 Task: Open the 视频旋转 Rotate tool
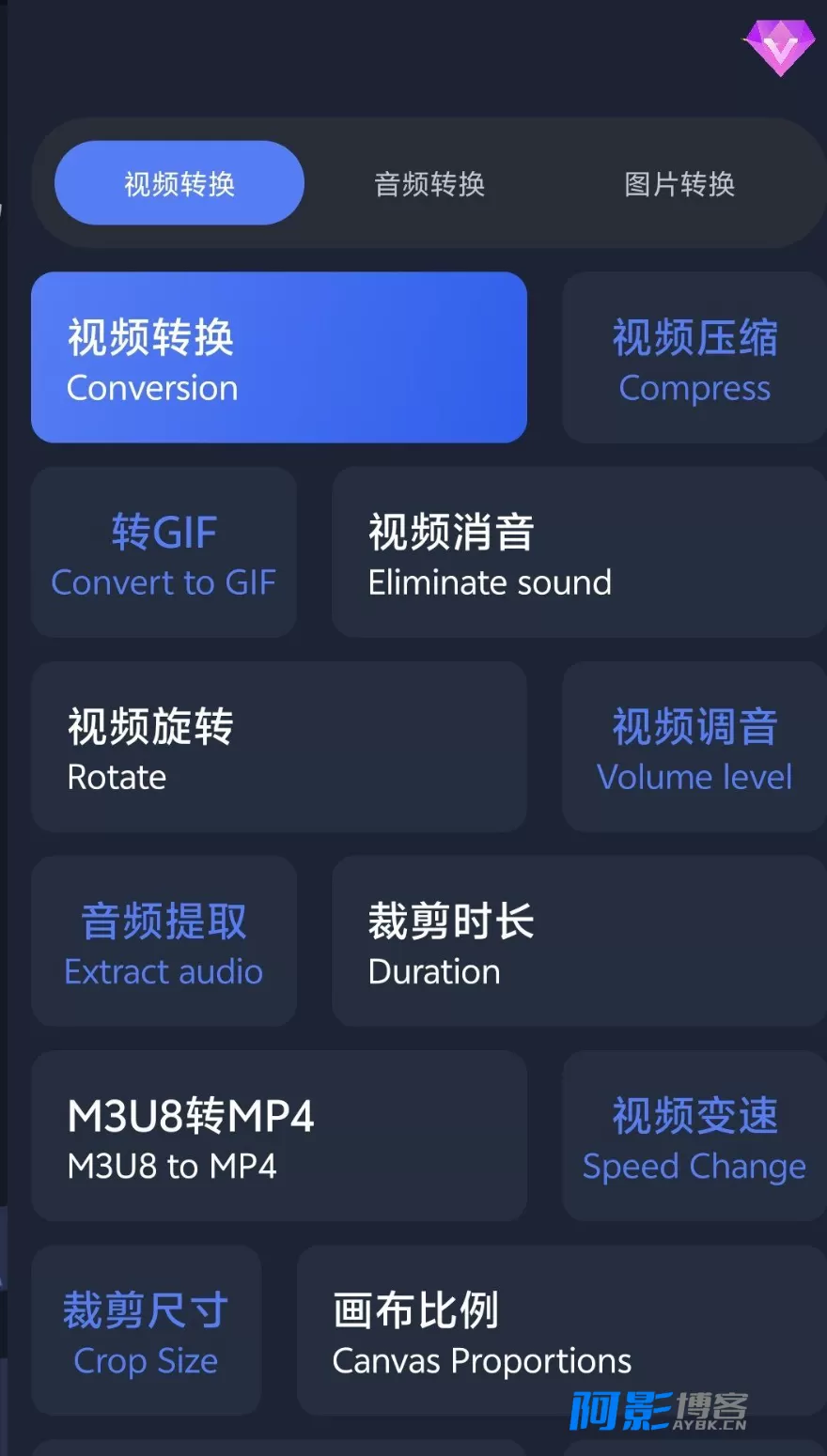click(x=279, y=747)
